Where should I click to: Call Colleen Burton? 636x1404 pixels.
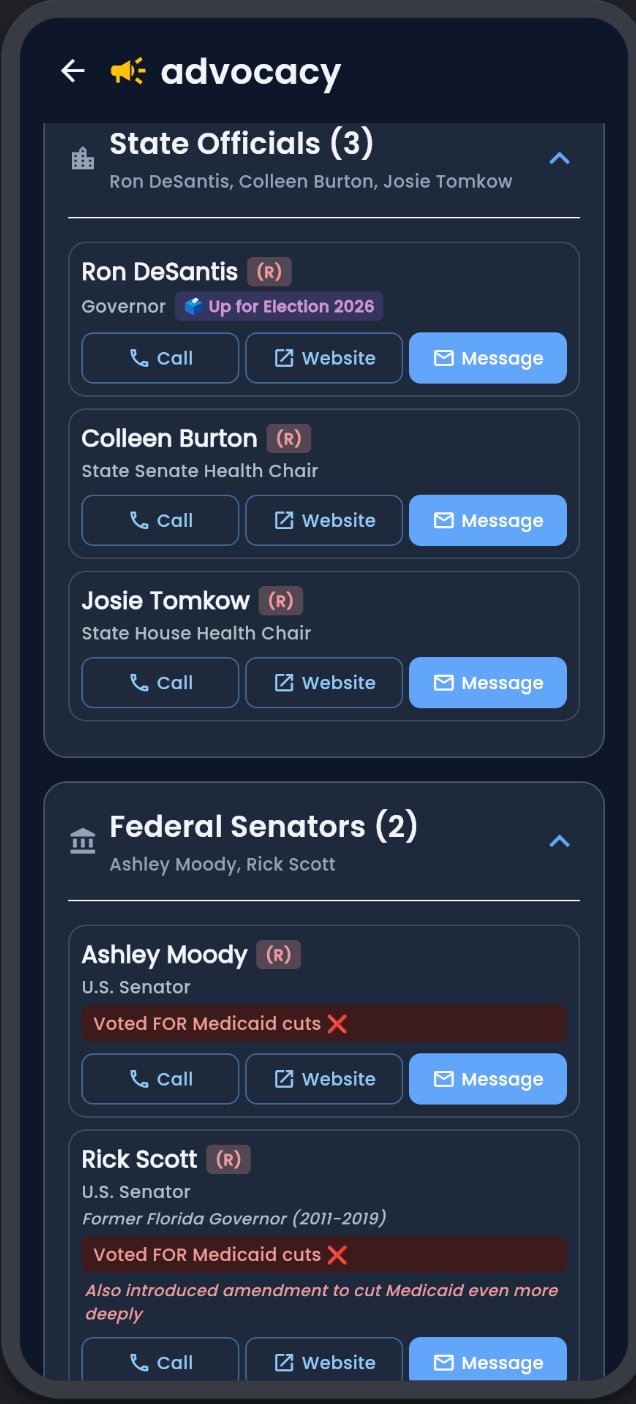tap(160, 520)
